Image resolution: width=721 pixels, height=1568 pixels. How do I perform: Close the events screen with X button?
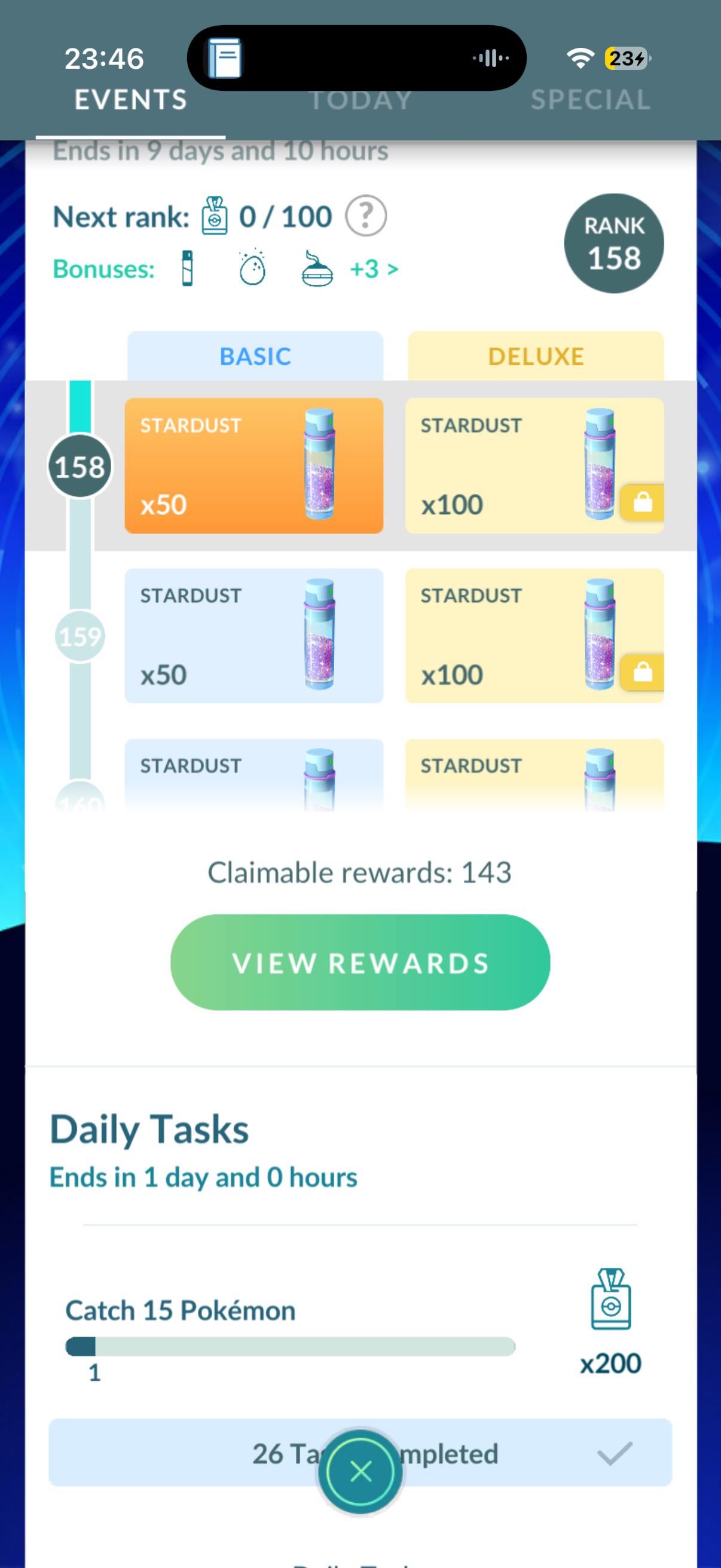pyautogui.click(x=361, y=1472)
